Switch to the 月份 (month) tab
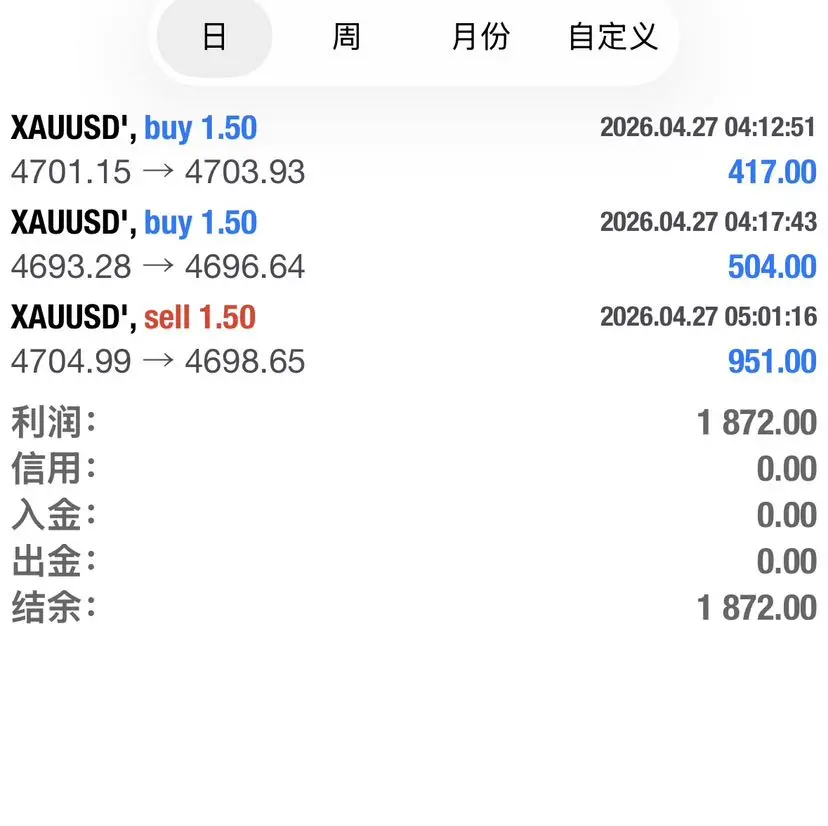Screen dimensions: 828x826 pos(480,38)
